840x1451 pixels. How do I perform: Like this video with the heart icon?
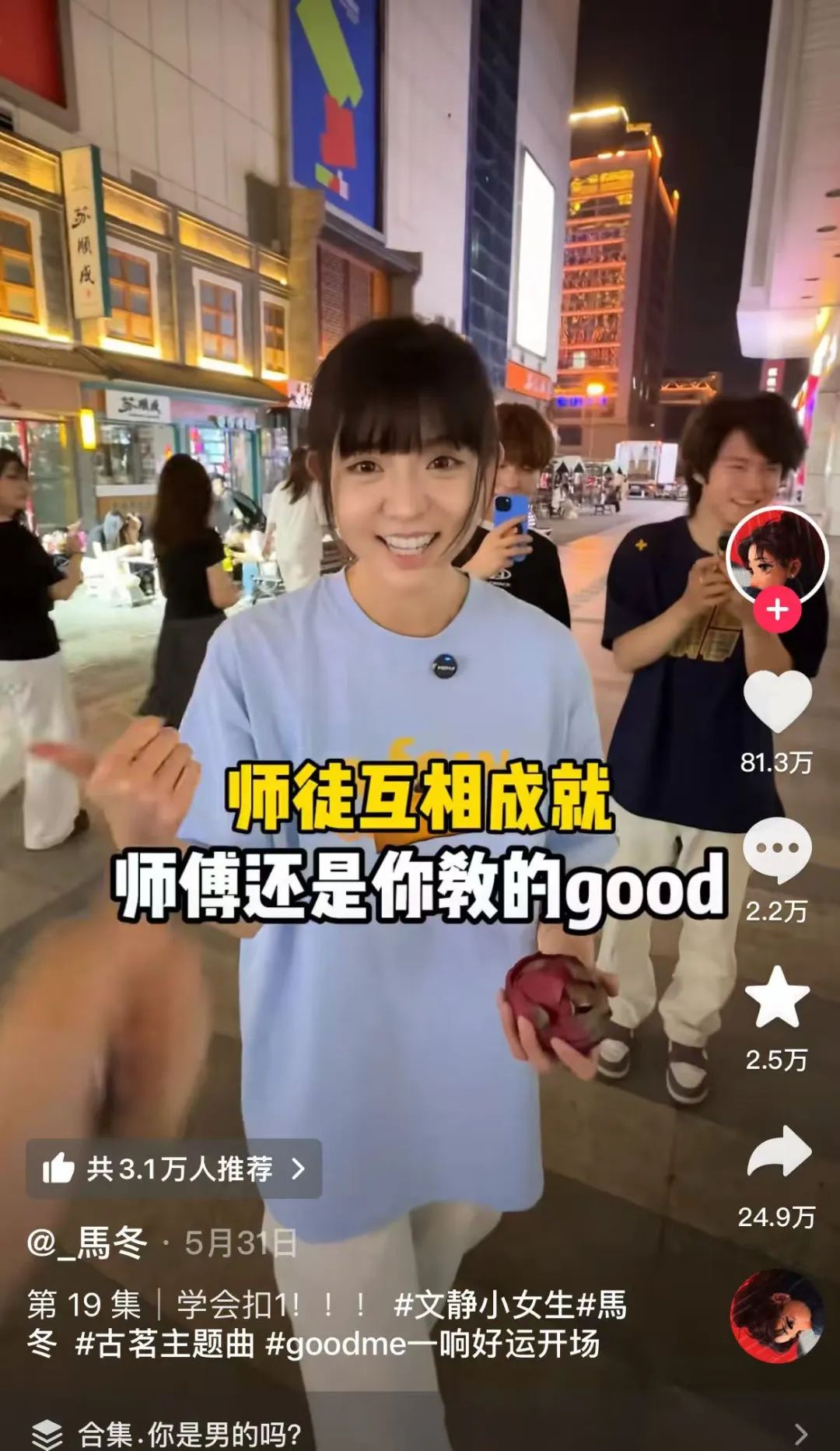click(777, 701)
